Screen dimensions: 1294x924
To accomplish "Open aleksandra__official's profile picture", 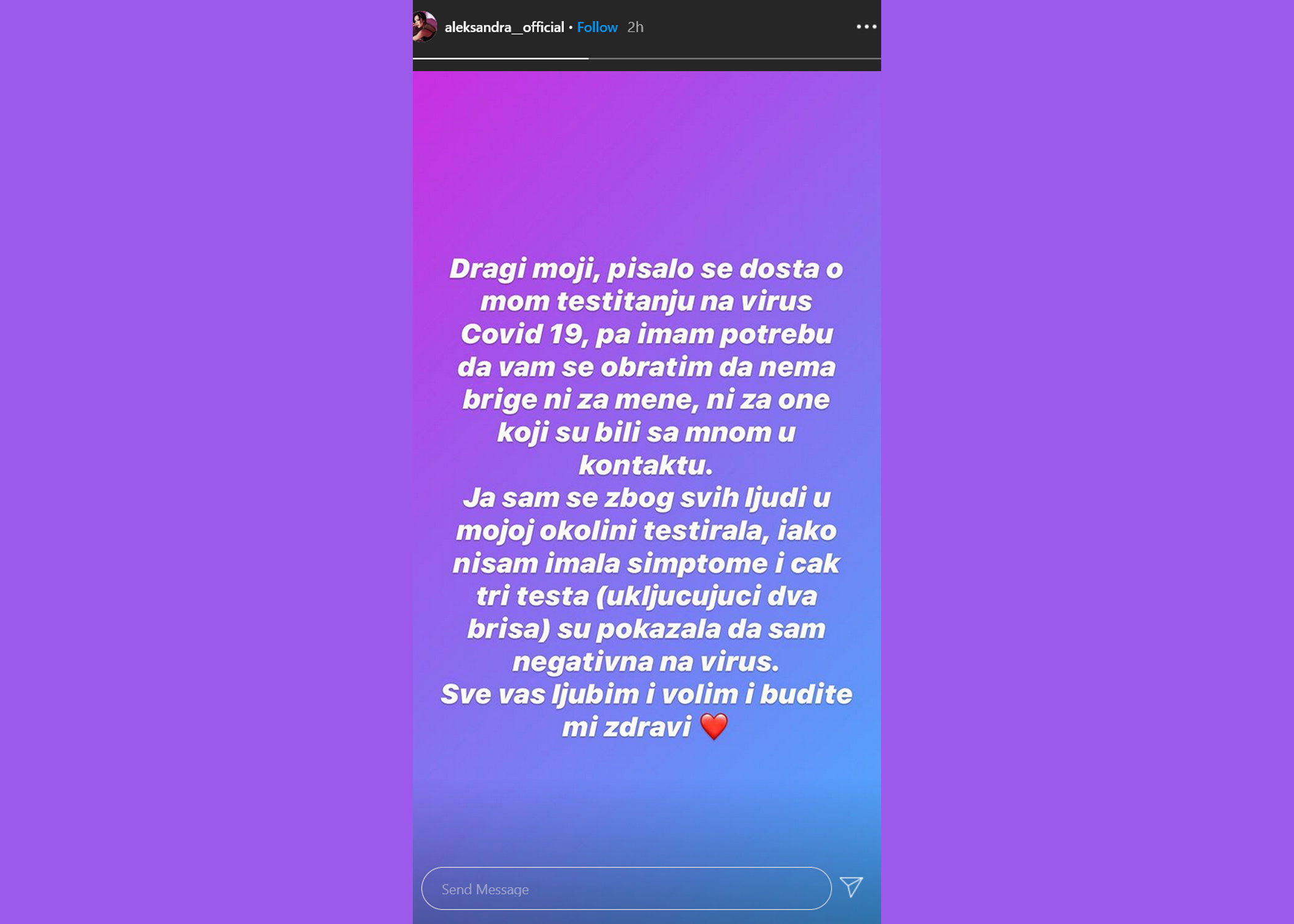I will (x=425, y=26).
